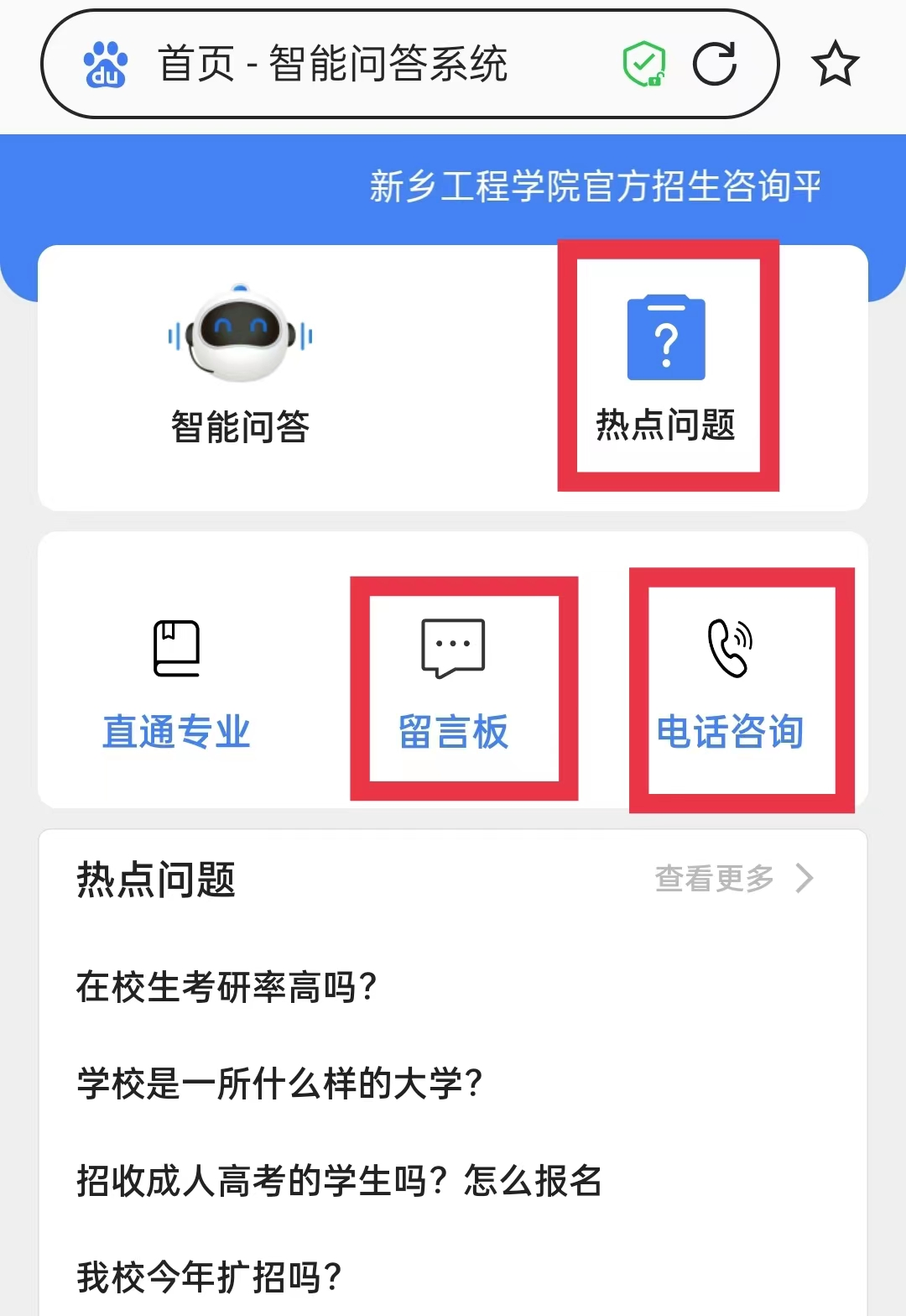Open 智能问答 robot assistant
The width and height of the screenshot is (906, 1316).
(x=240, y=365)
